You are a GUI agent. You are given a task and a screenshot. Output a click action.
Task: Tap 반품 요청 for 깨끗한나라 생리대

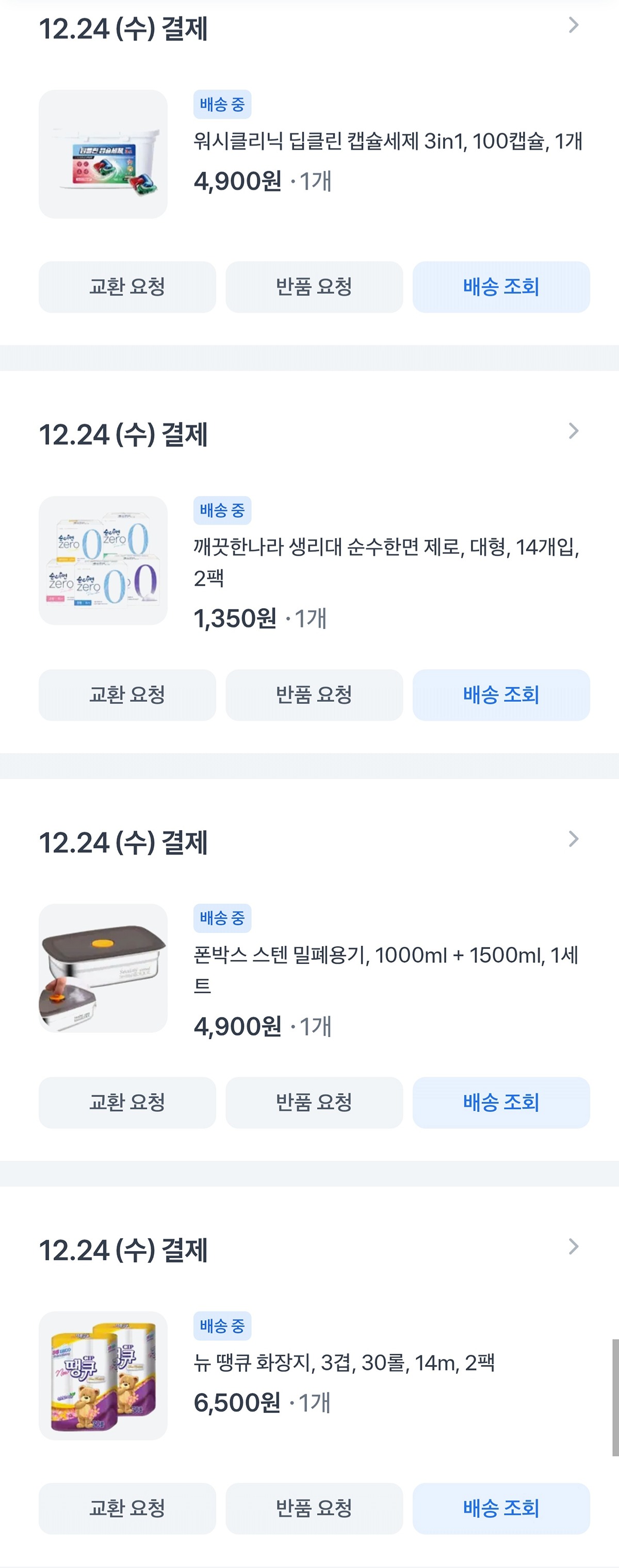[x=314, y=694]
